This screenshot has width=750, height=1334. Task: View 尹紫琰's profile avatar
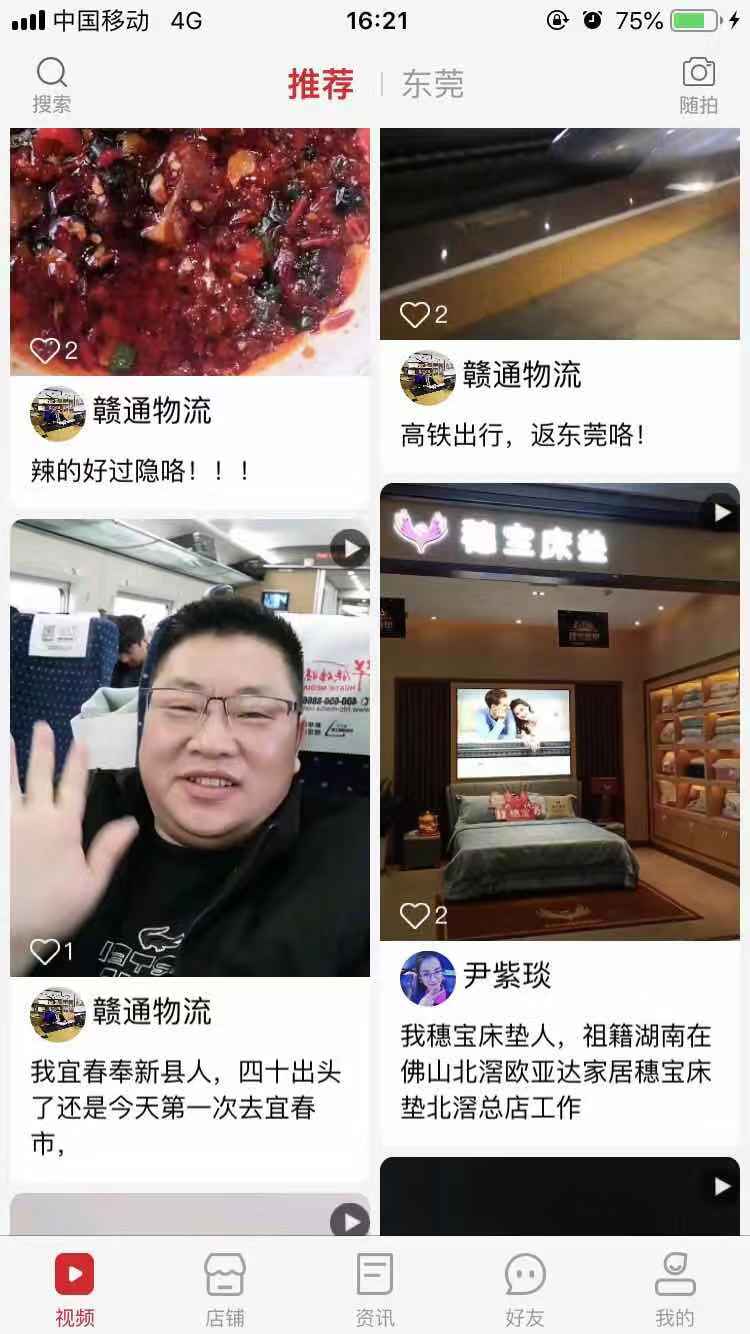(x=428, y=977)
